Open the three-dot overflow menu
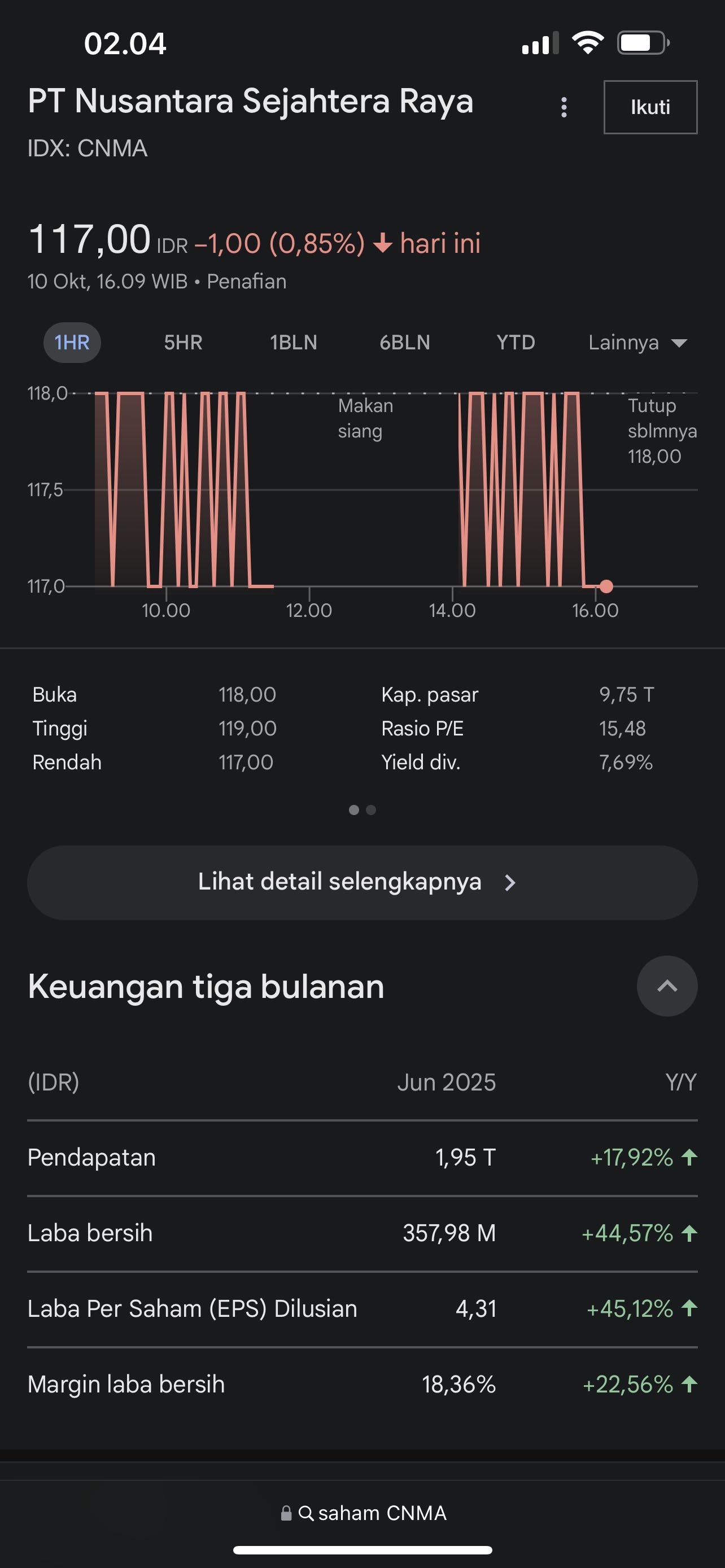The image size is (725, 1568). [x=564, y=107]
